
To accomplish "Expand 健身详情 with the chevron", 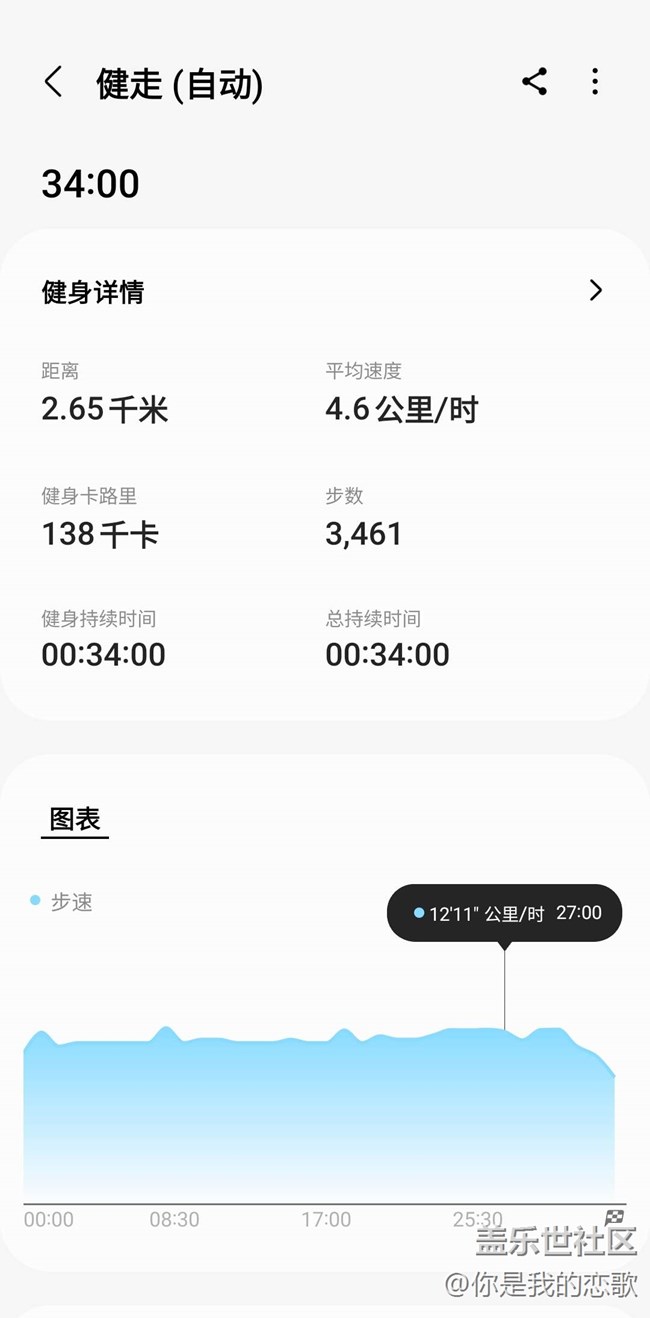I will [596, 291].
